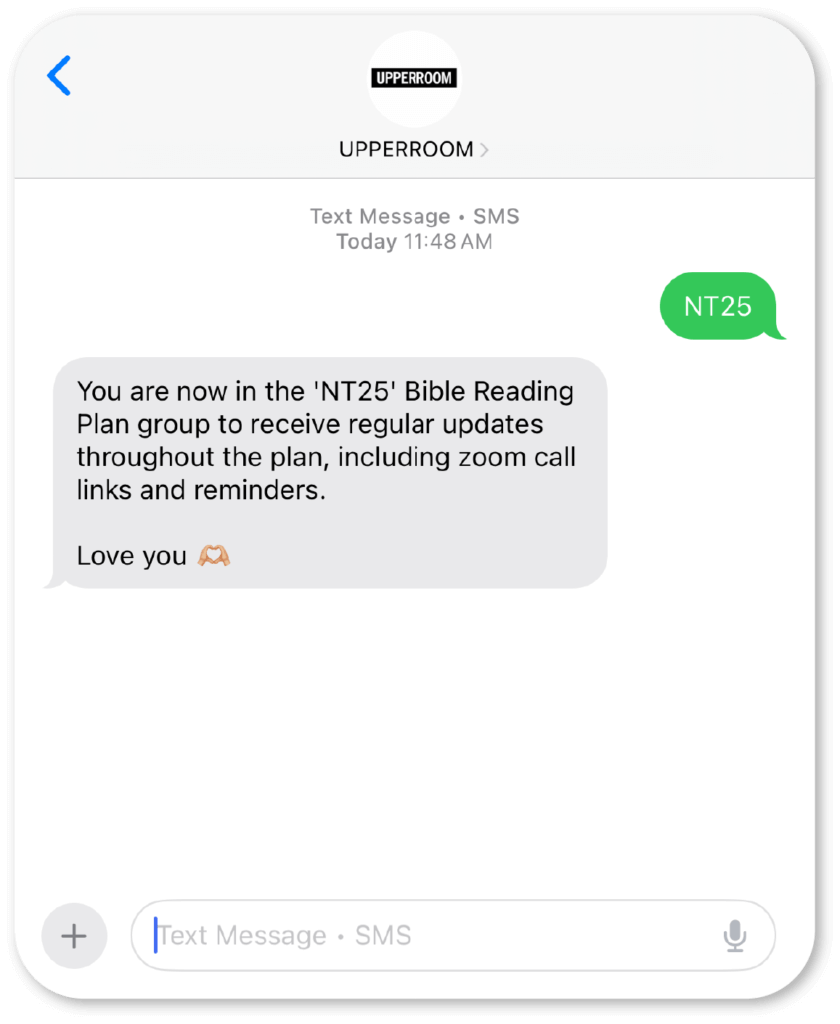Open UPPERROOM contact details

pos(414,149)
